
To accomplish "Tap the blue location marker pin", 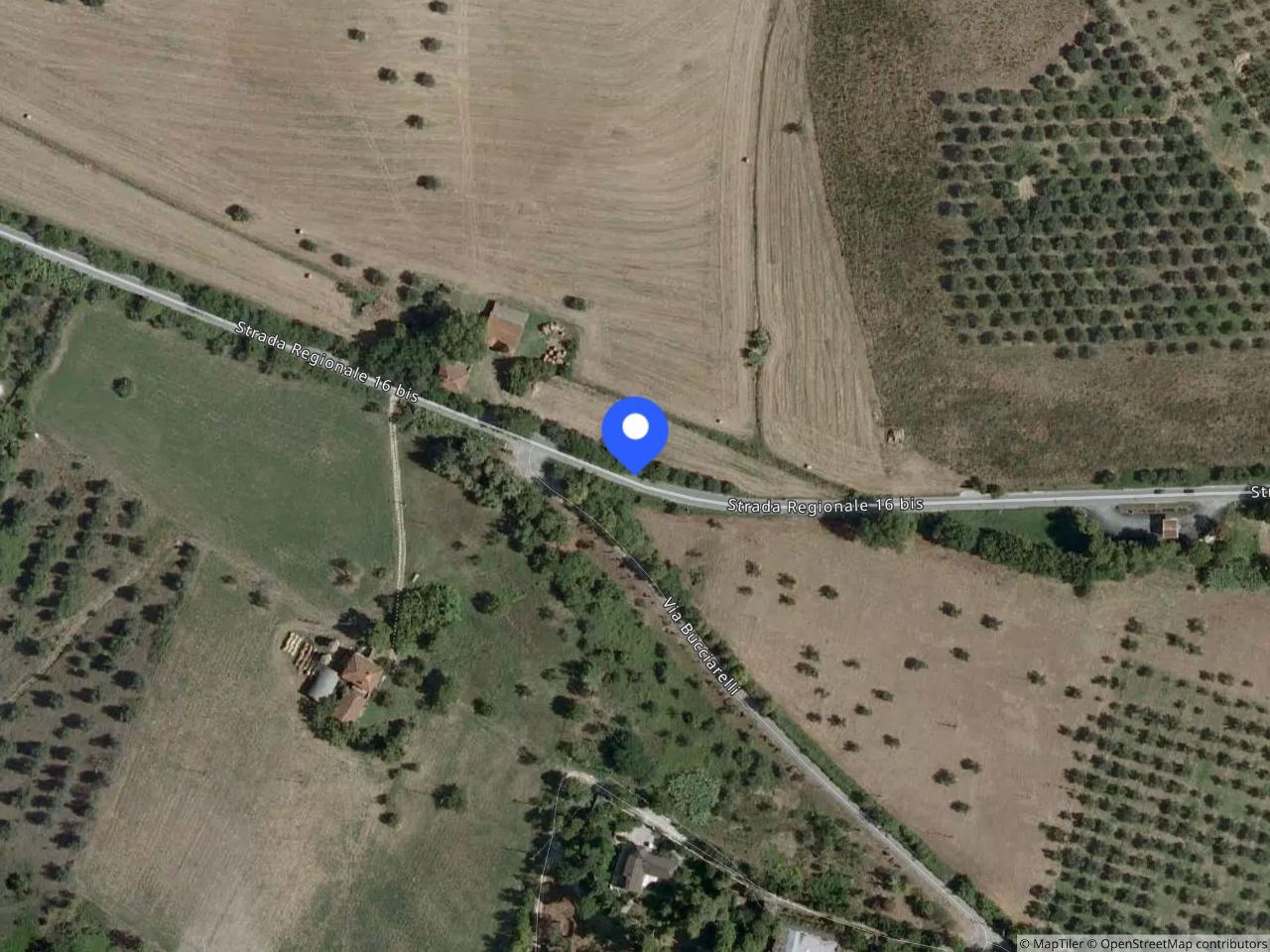I will click(x=635, y=429).
